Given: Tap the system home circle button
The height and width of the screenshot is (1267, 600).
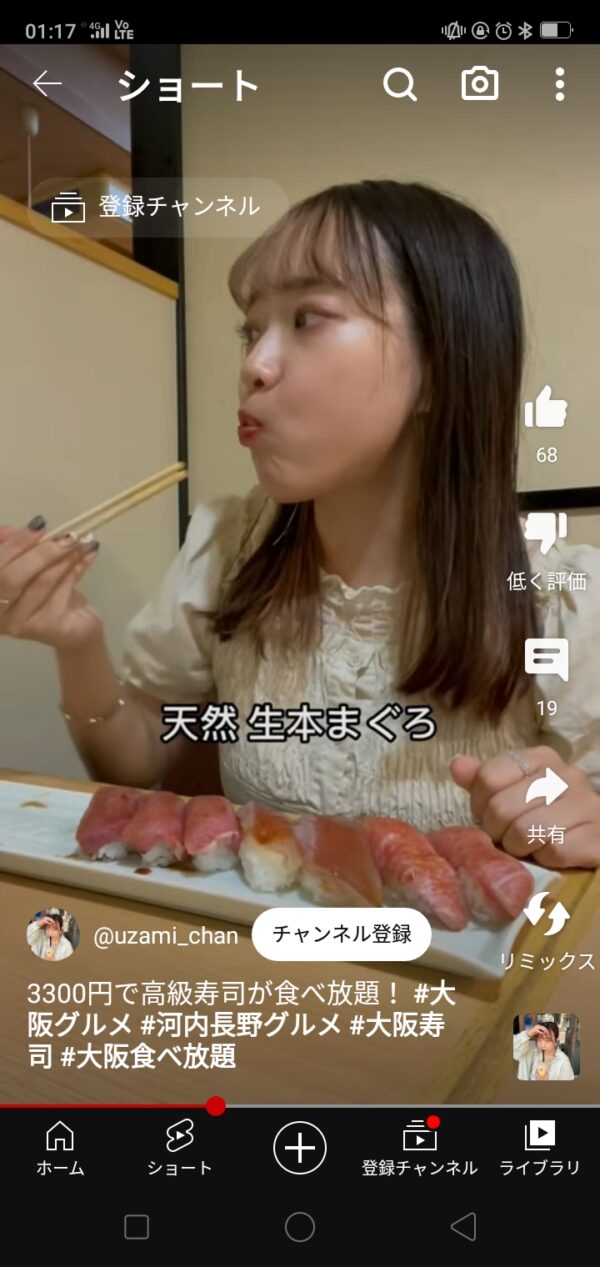Looking at the screenshot, I should click(300, 1227).
